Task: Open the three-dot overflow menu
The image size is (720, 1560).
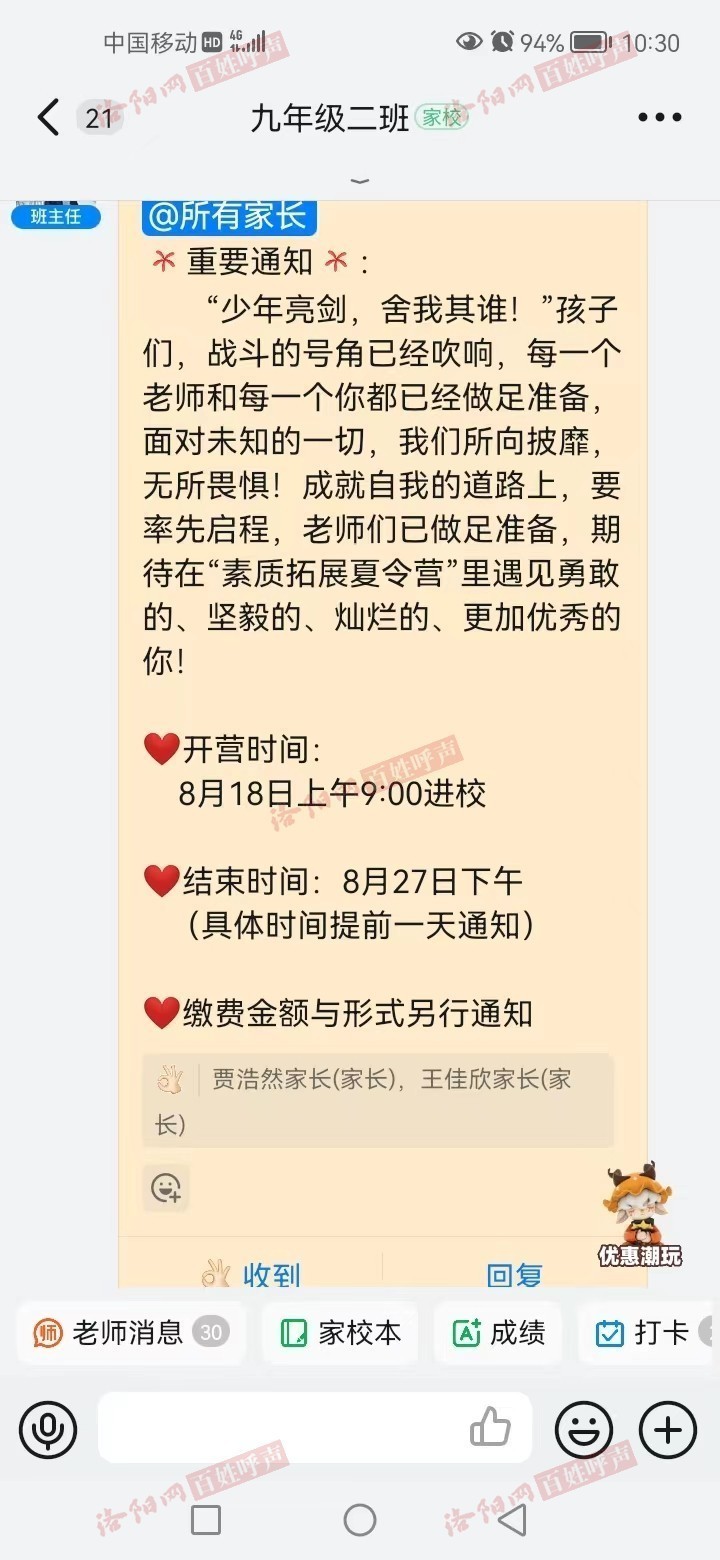Action: (x=659, y=118)
